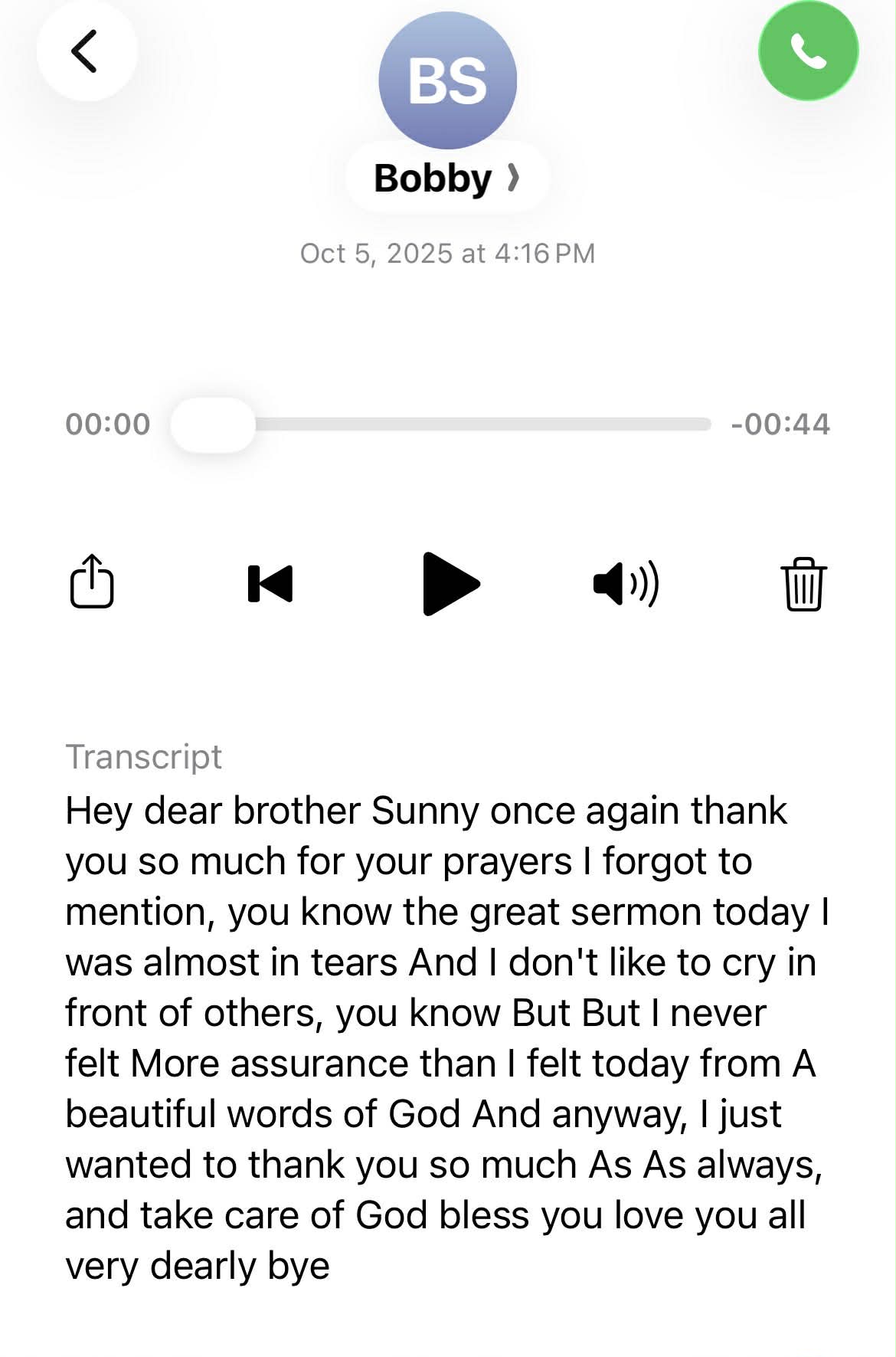Open Bobby's contact details
The height and width of the screenshot is (1357, 896).
[x=447, y=179]
